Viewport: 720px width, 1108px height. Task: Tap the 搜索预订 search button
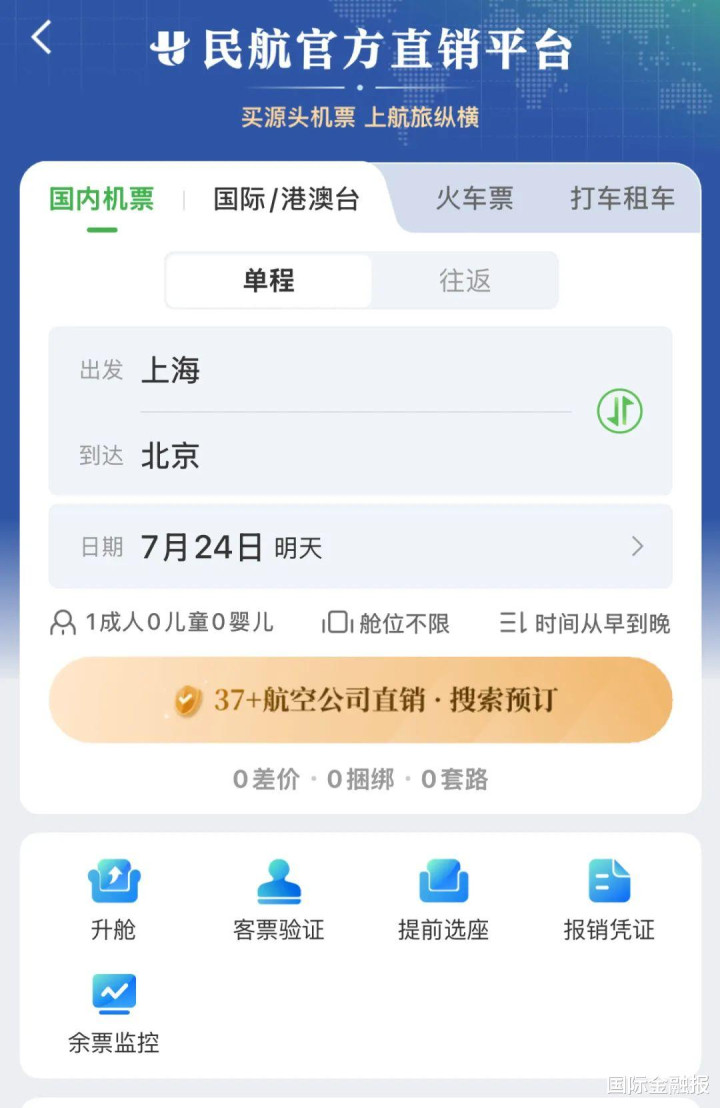[360, 700]
